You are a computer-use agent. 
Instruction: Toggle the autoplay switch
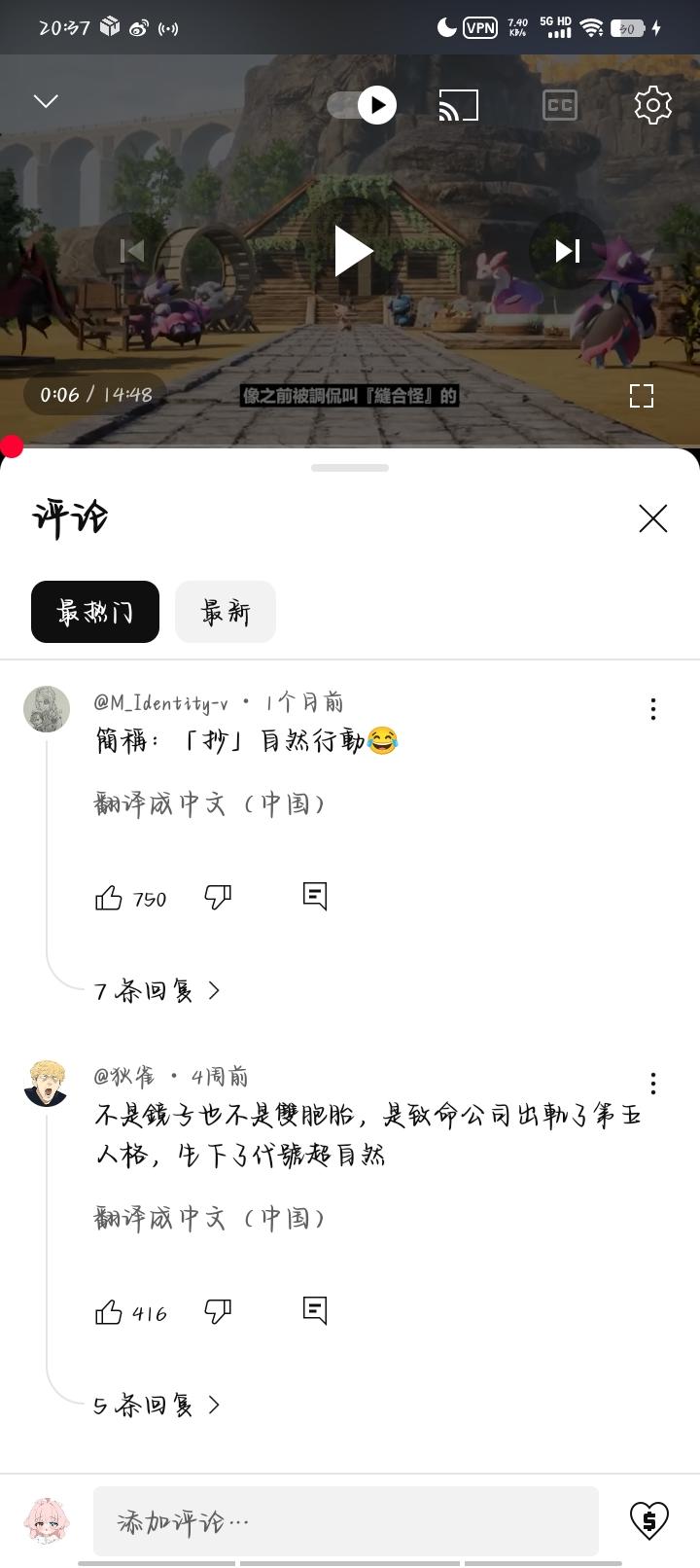[x=363, y=105]
